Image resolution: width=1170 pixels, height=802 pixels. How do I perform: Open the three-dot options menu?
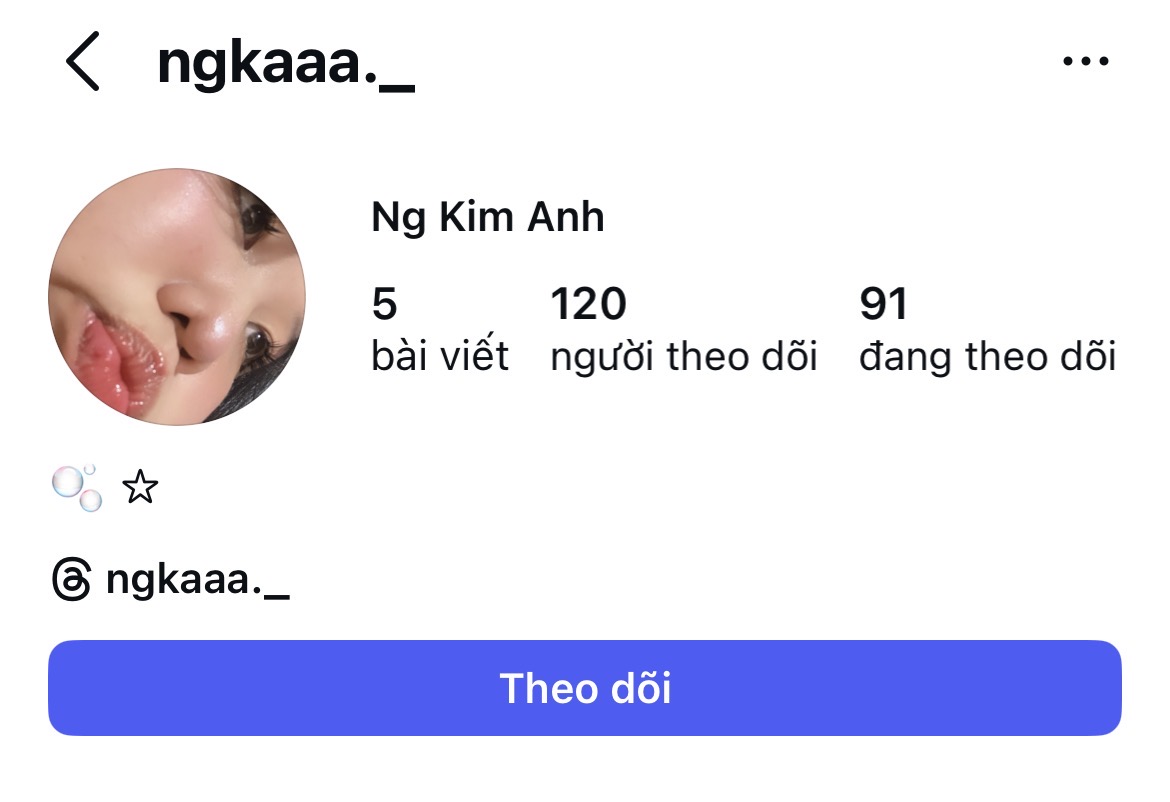point(1085,62)
